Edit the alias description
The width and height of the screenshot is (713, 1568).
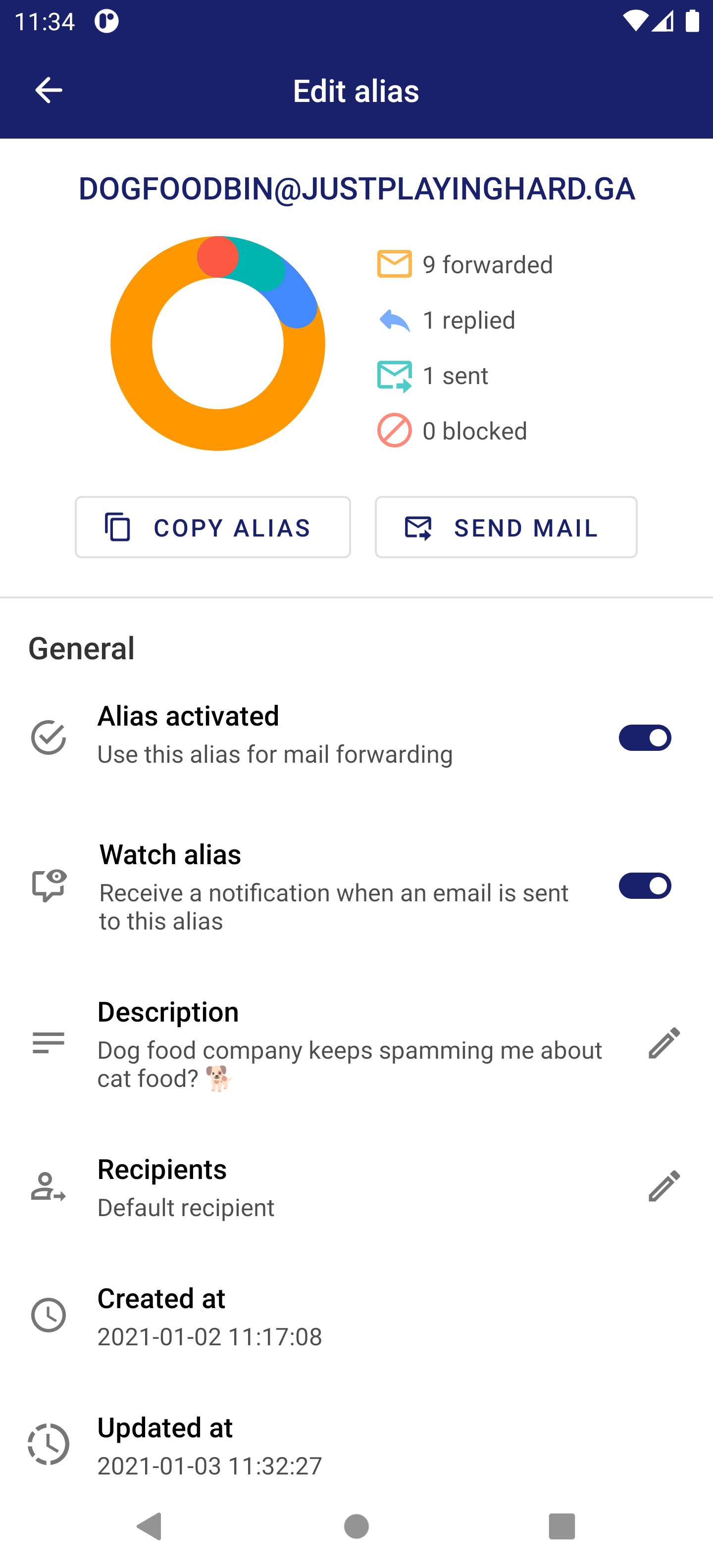[x=663, y=1043]
